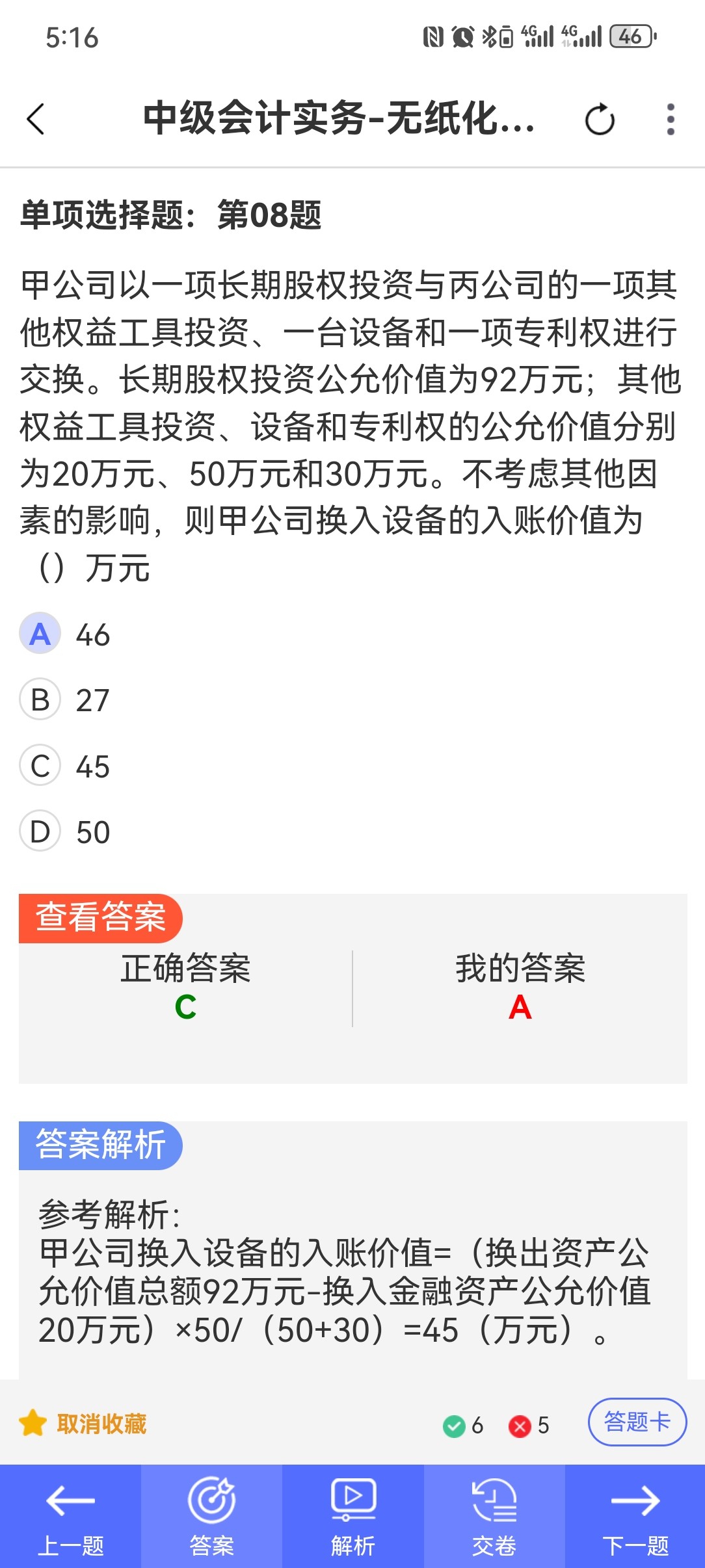Move to next question via 下一题
The image size is (705, 1568).
pyautogui.click(x=635, y=1517)
